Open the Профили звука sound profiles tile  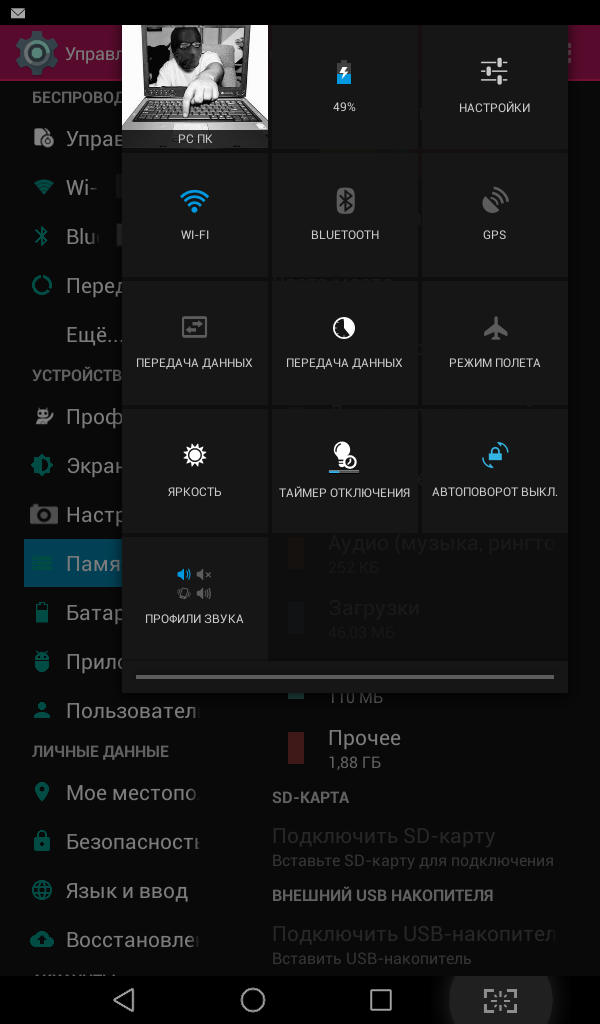(x=195, y=598)
